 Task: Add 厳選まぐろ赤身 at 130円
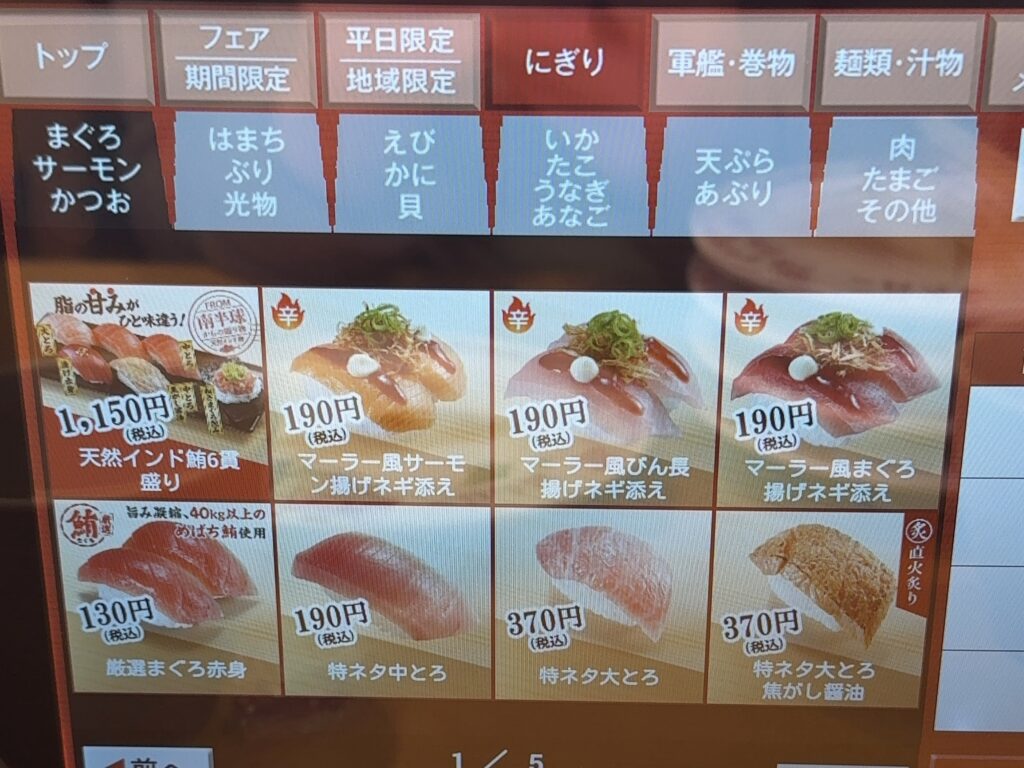click(x=165, y=596)
